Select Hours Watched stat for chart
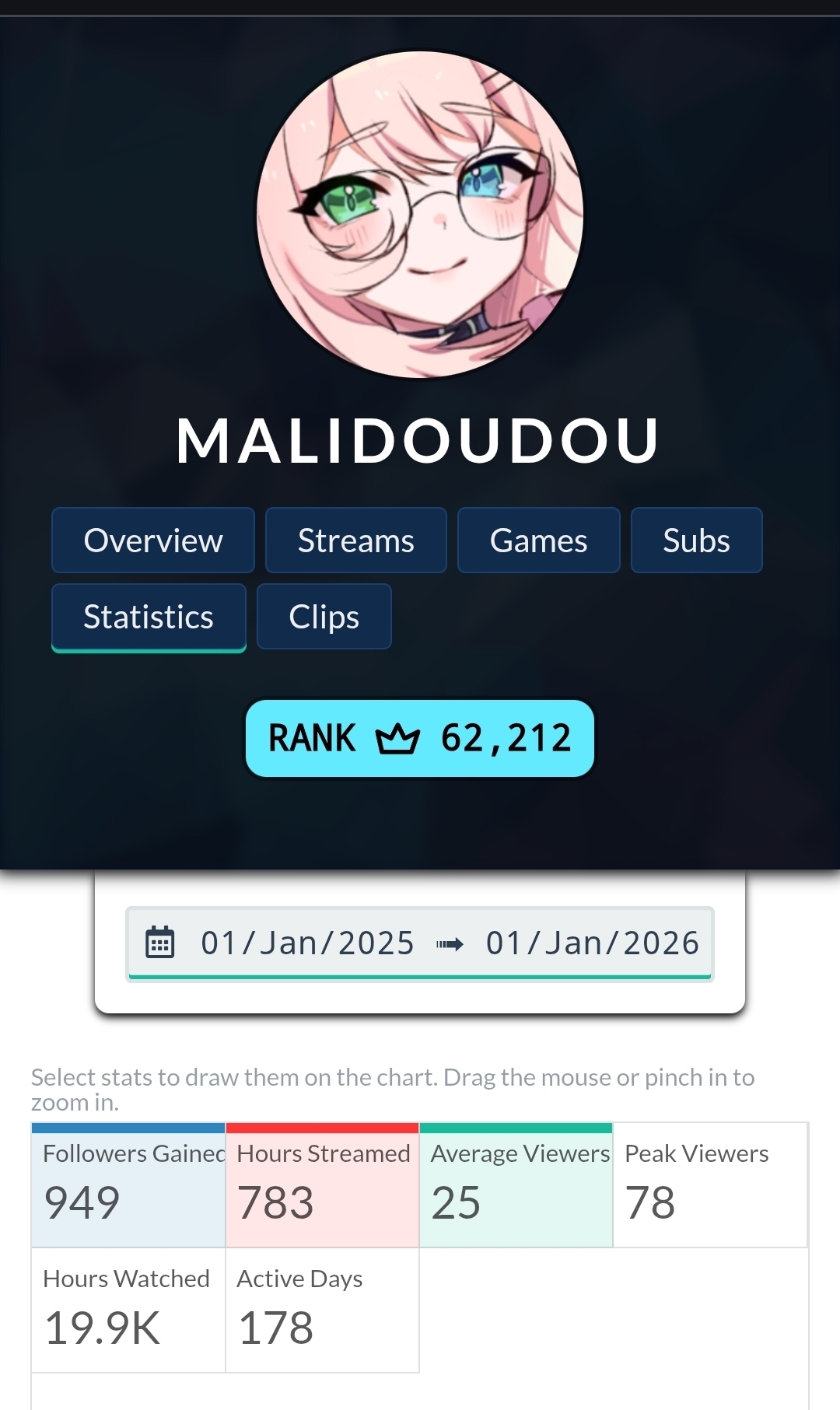 [x=128, y=1310]
